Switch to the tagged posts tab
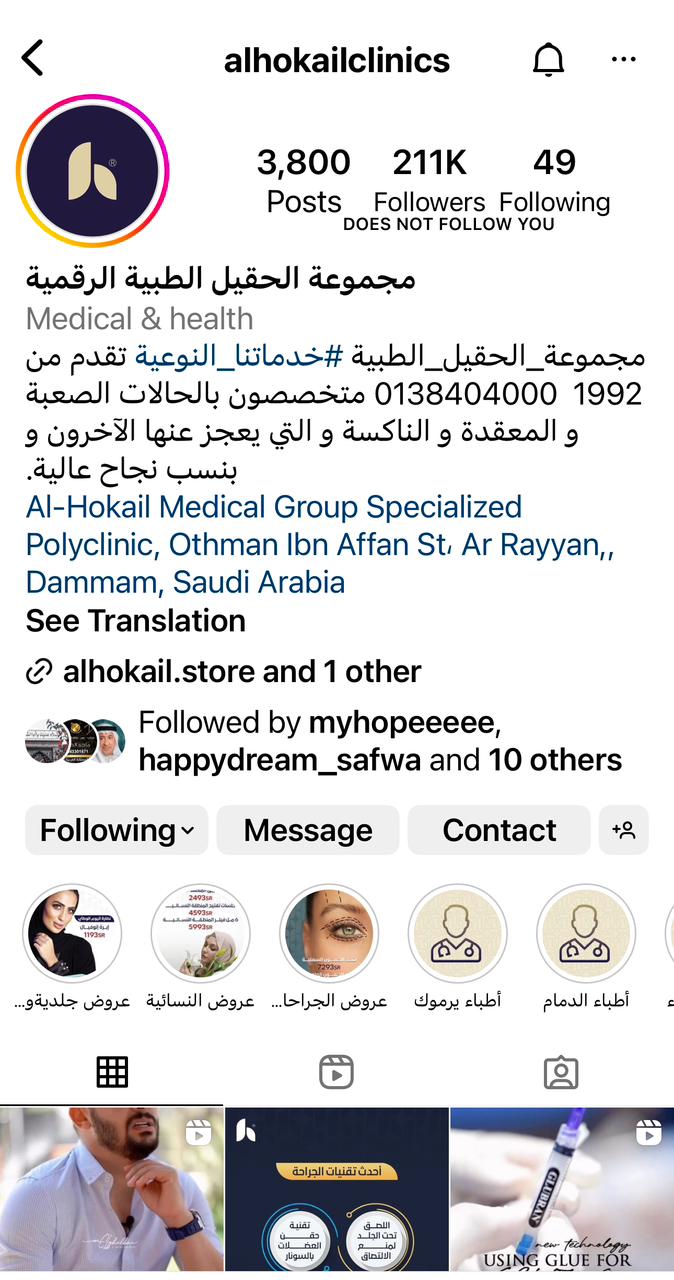 pos(561,1072)
